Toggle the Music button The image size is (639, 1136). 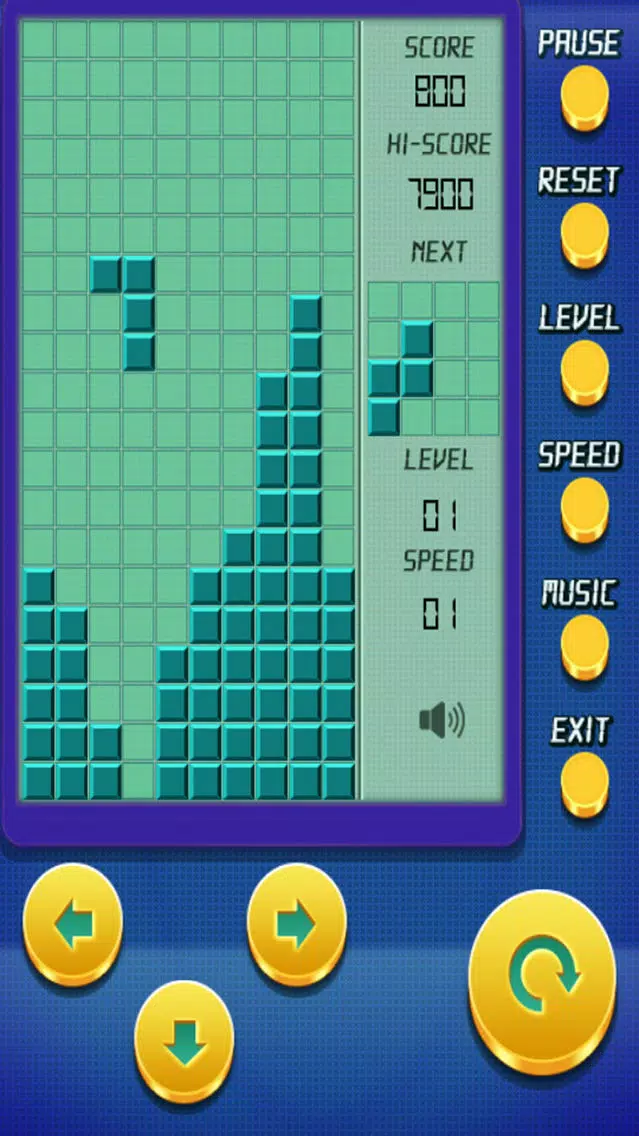click(584, 647)
